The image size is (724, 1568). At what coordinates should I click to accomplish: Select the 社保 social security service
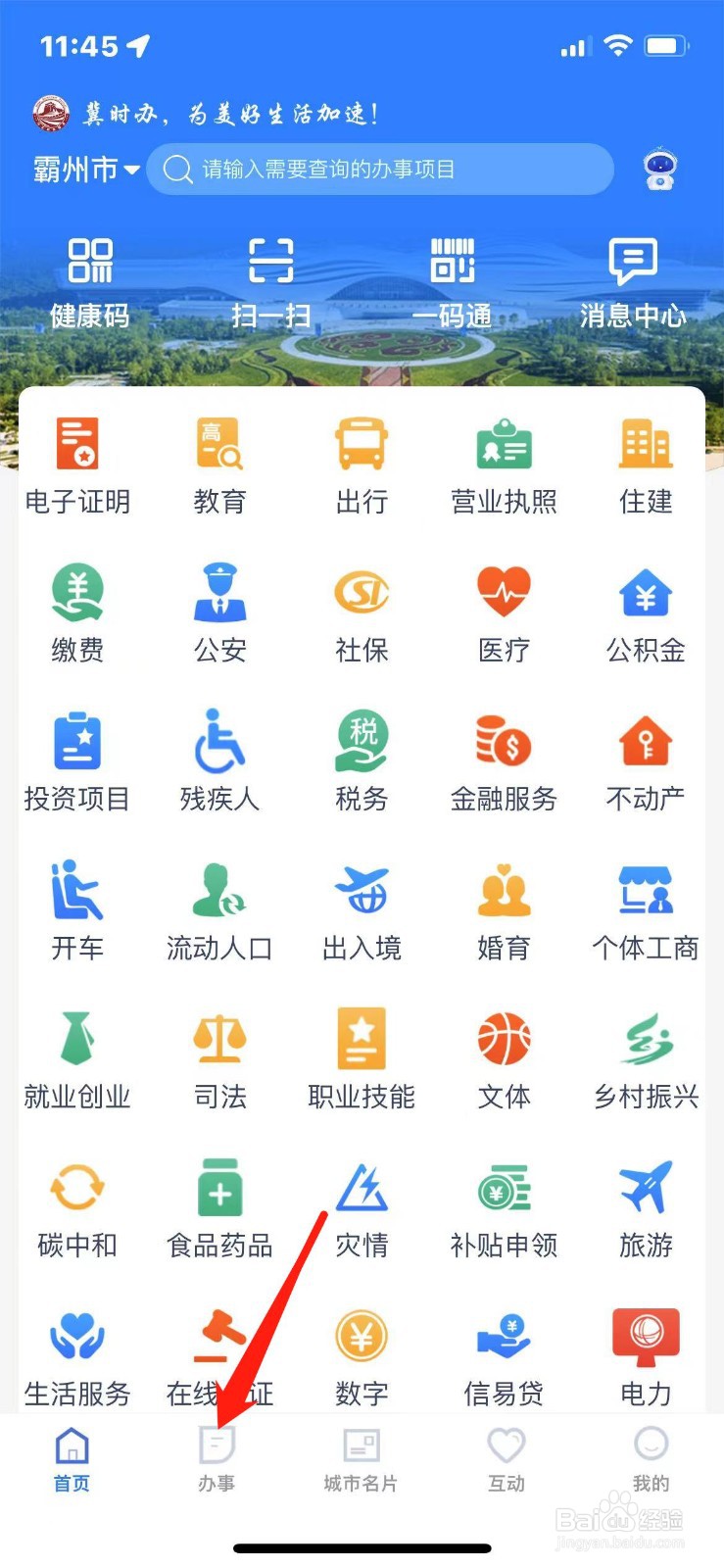(x=361, y=612)
